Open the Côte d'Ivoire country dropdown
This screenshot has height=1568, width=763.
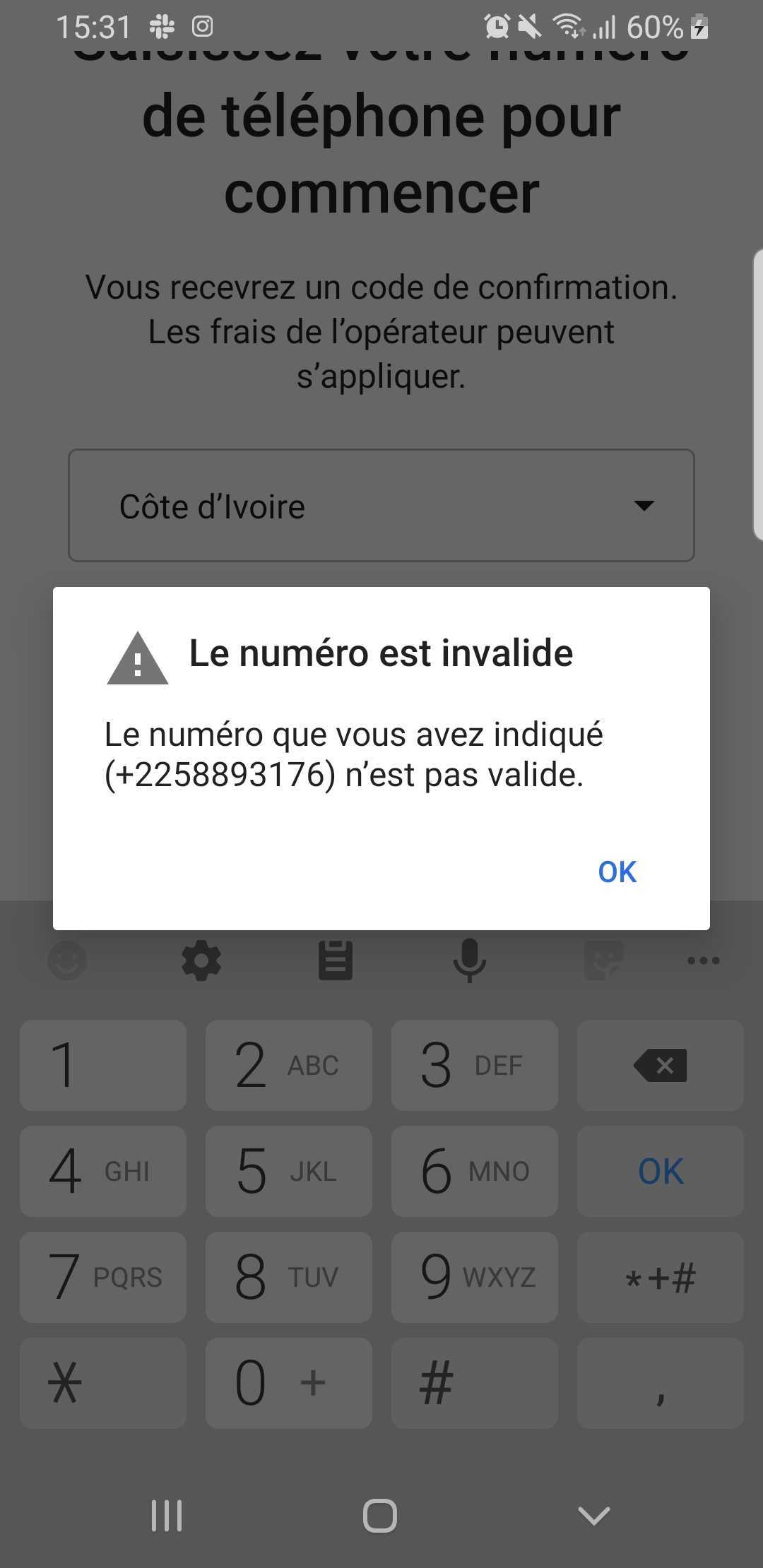[x=381, y=504]
